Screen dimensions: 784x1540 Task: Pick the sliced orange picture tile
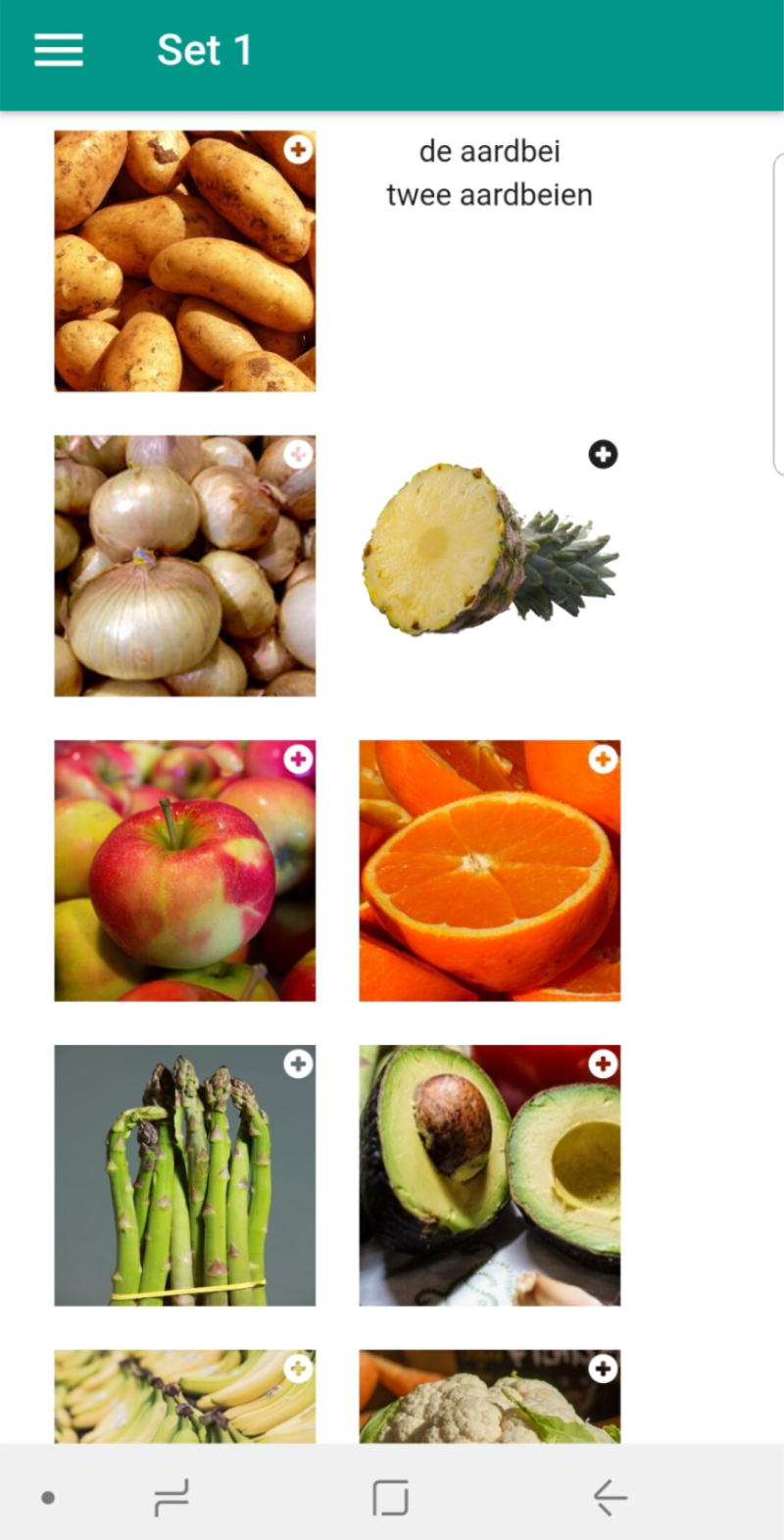[x=489, y=870]
